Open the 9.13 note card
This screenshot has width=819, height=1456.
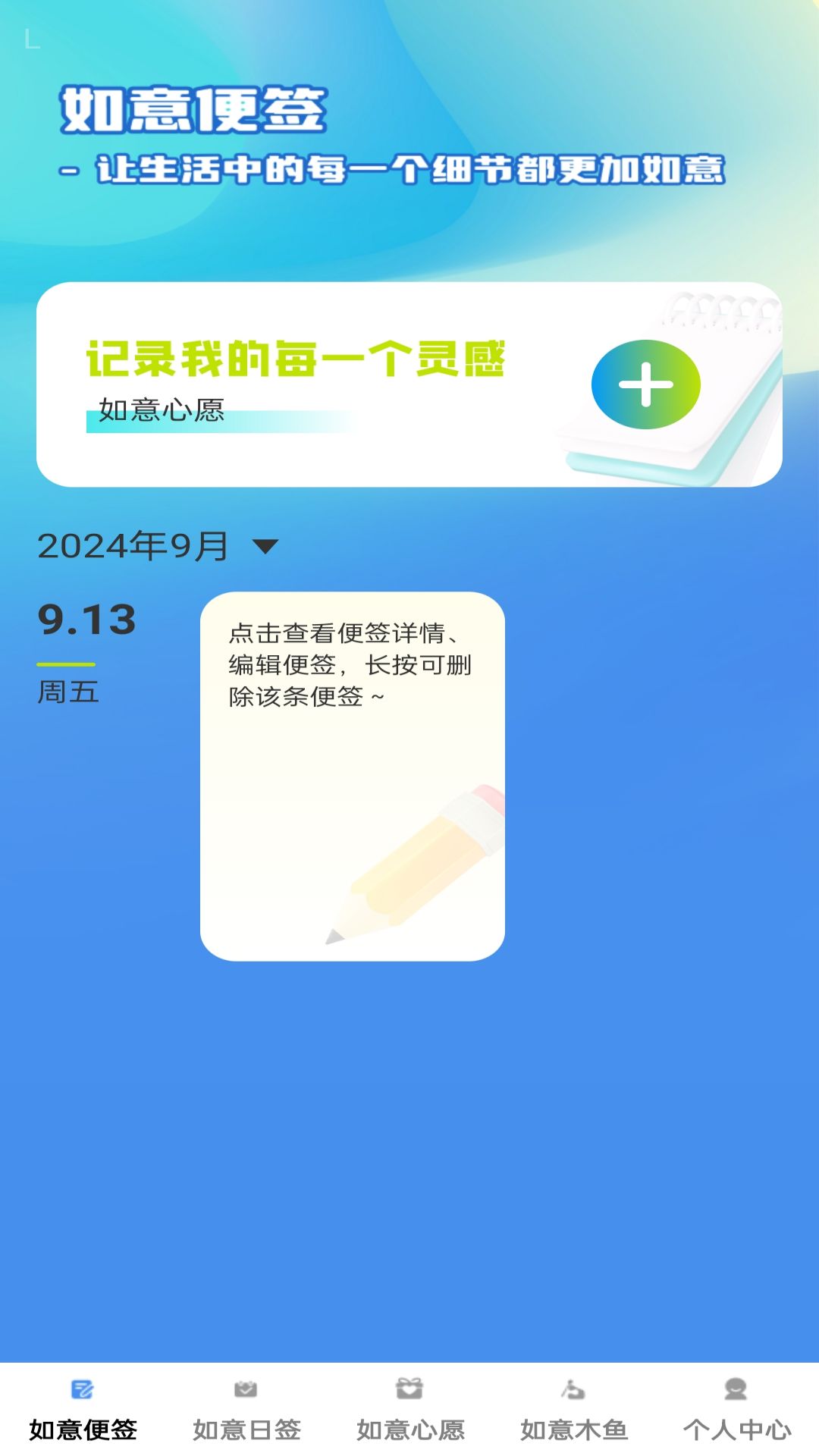pos(352,776)
